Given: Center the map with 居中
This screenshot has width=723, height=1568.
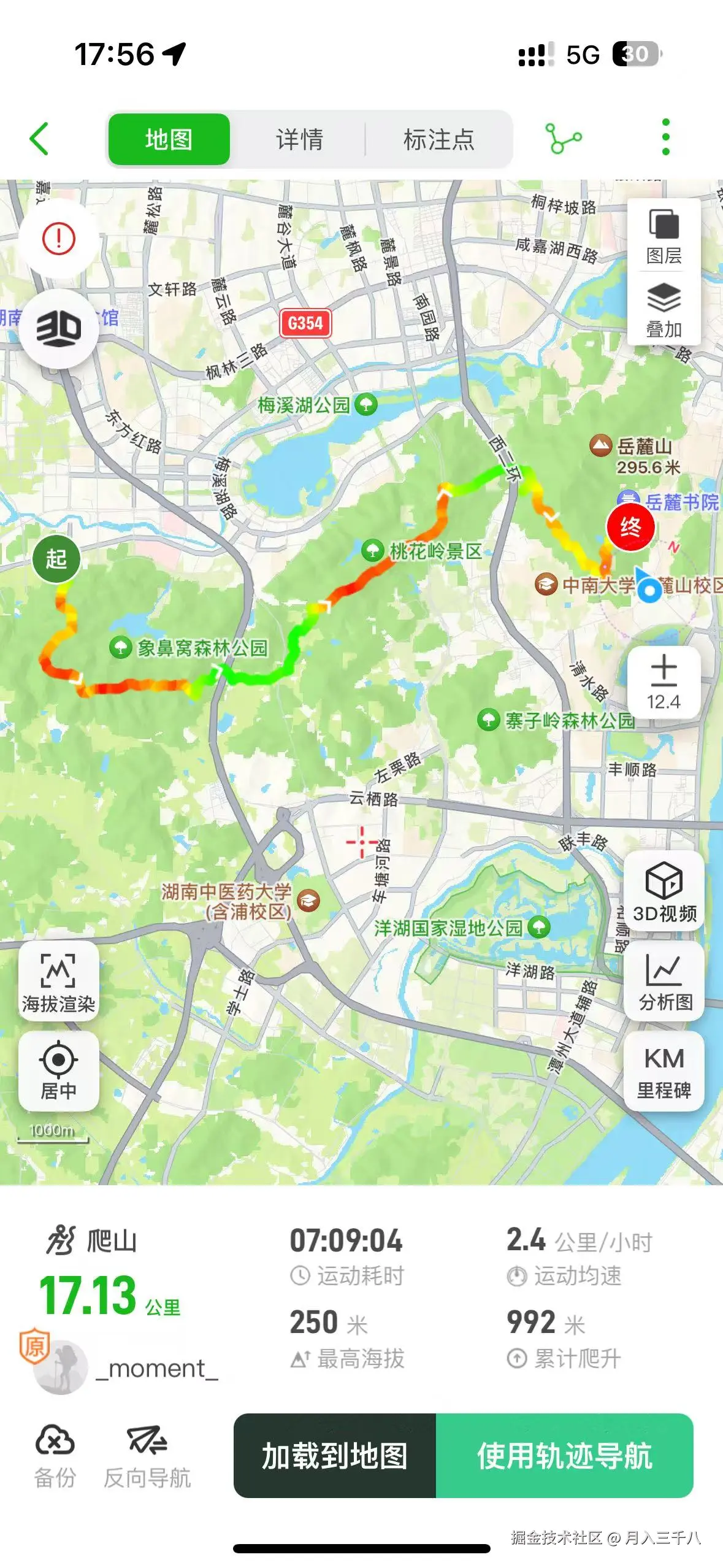Looking at the screenshot, I should pyautogui.click(x=58, y=1069).
